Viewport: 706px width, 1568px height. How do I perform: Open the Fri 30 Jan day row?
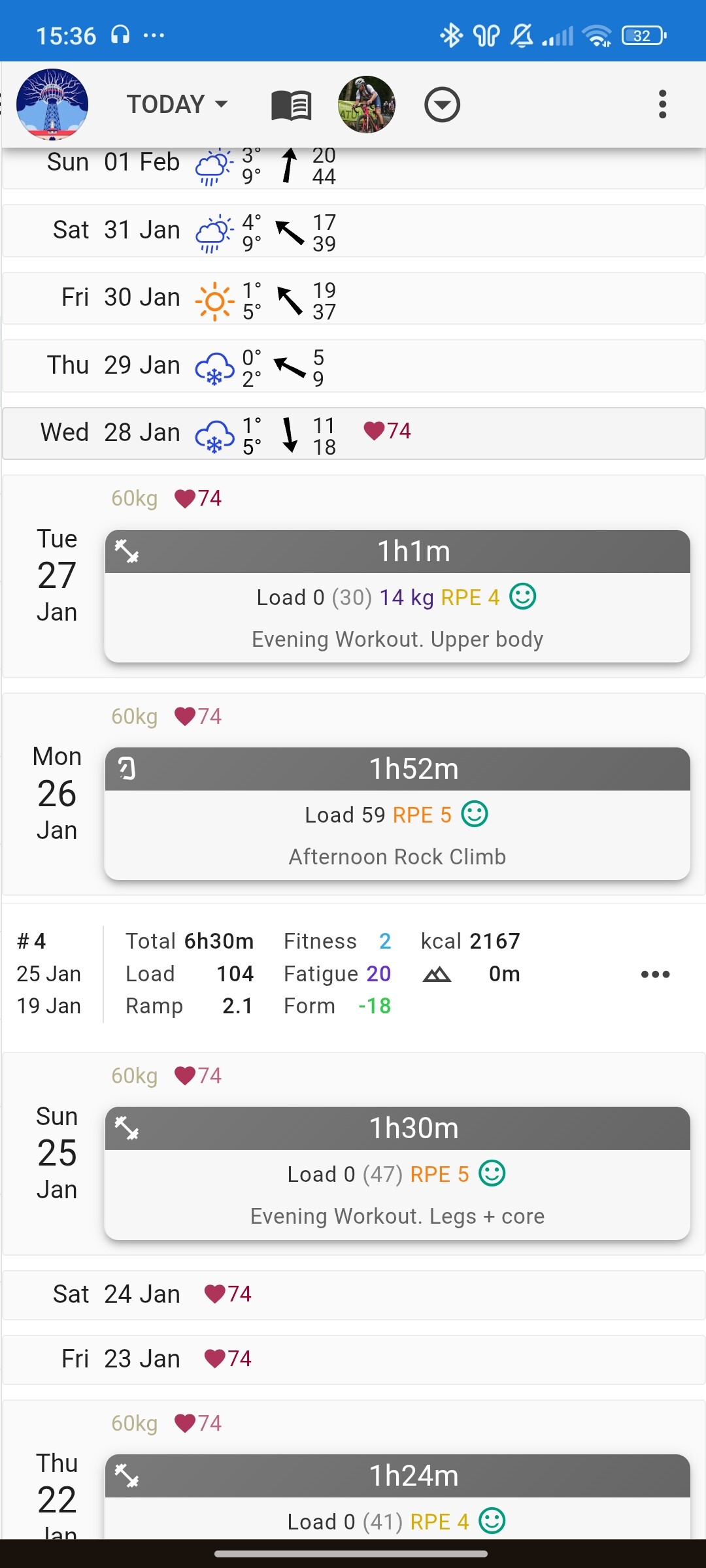pyautogui.click(x=353, y=299)
